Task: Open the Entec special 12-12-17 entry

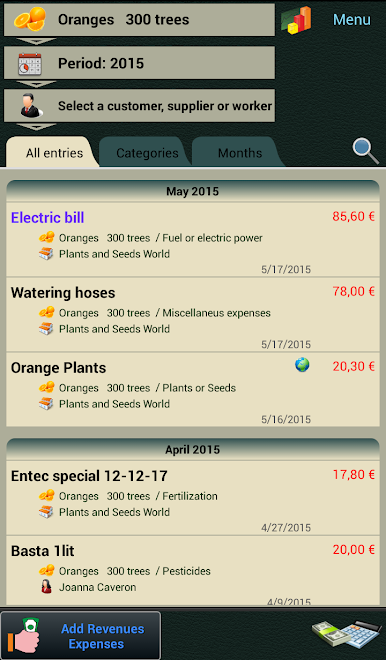Action: (x=193, y=498)
